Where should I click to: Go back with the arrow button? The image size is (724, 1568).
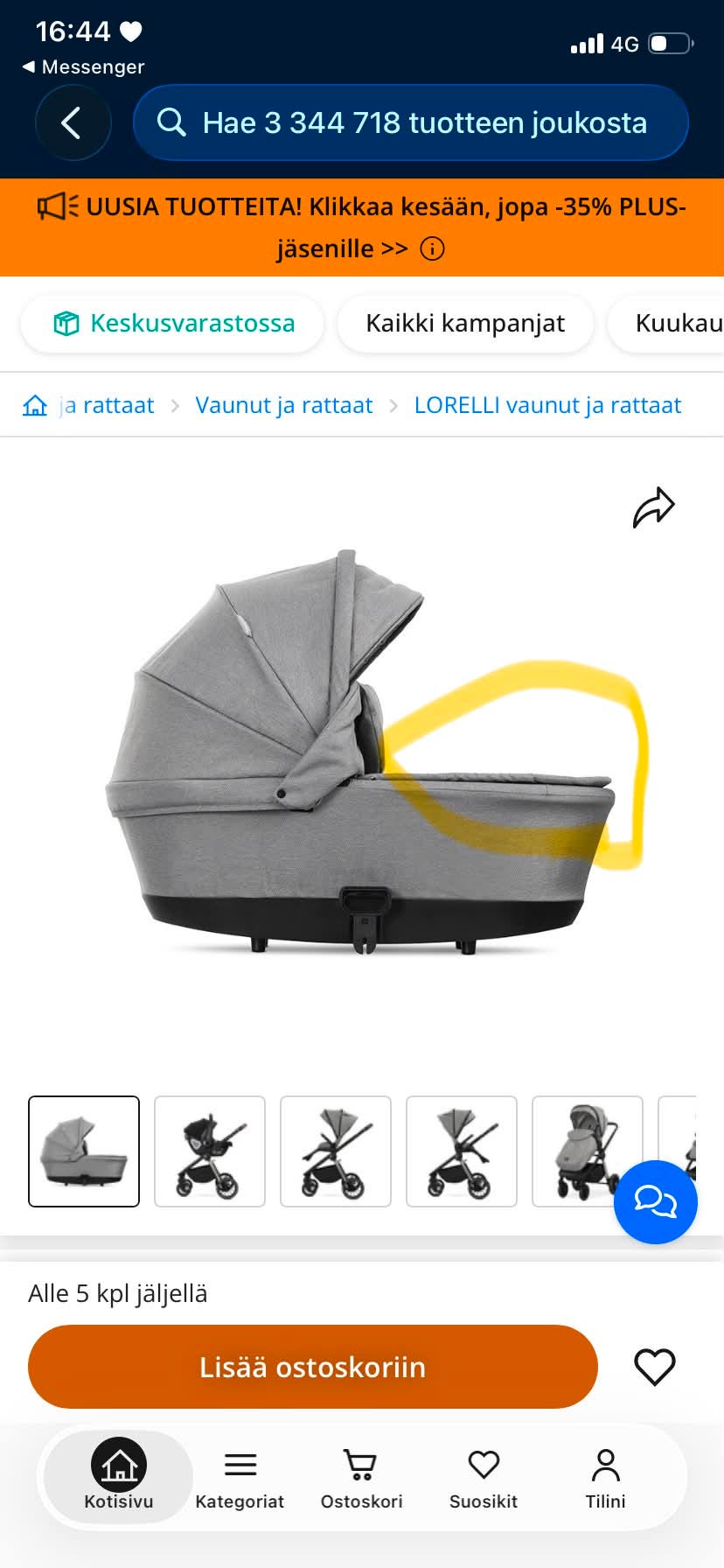pyautogui.click(x=73, y=122)
